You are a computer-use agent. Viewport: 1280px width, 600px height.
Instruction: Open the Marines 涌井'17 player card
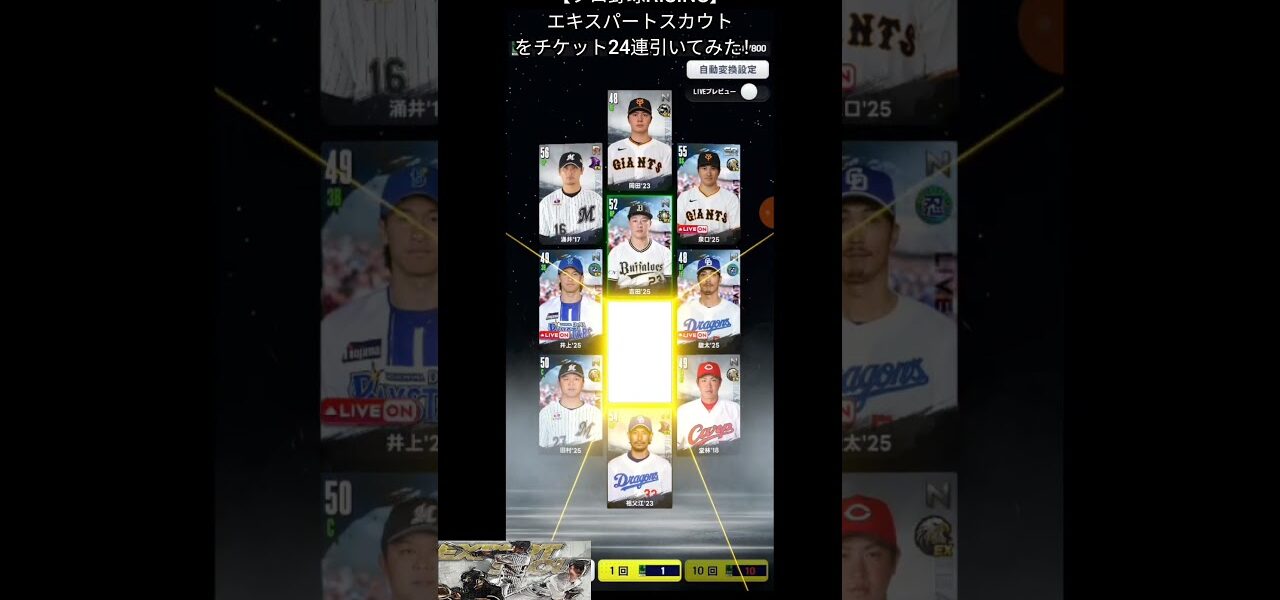[570, 193]
